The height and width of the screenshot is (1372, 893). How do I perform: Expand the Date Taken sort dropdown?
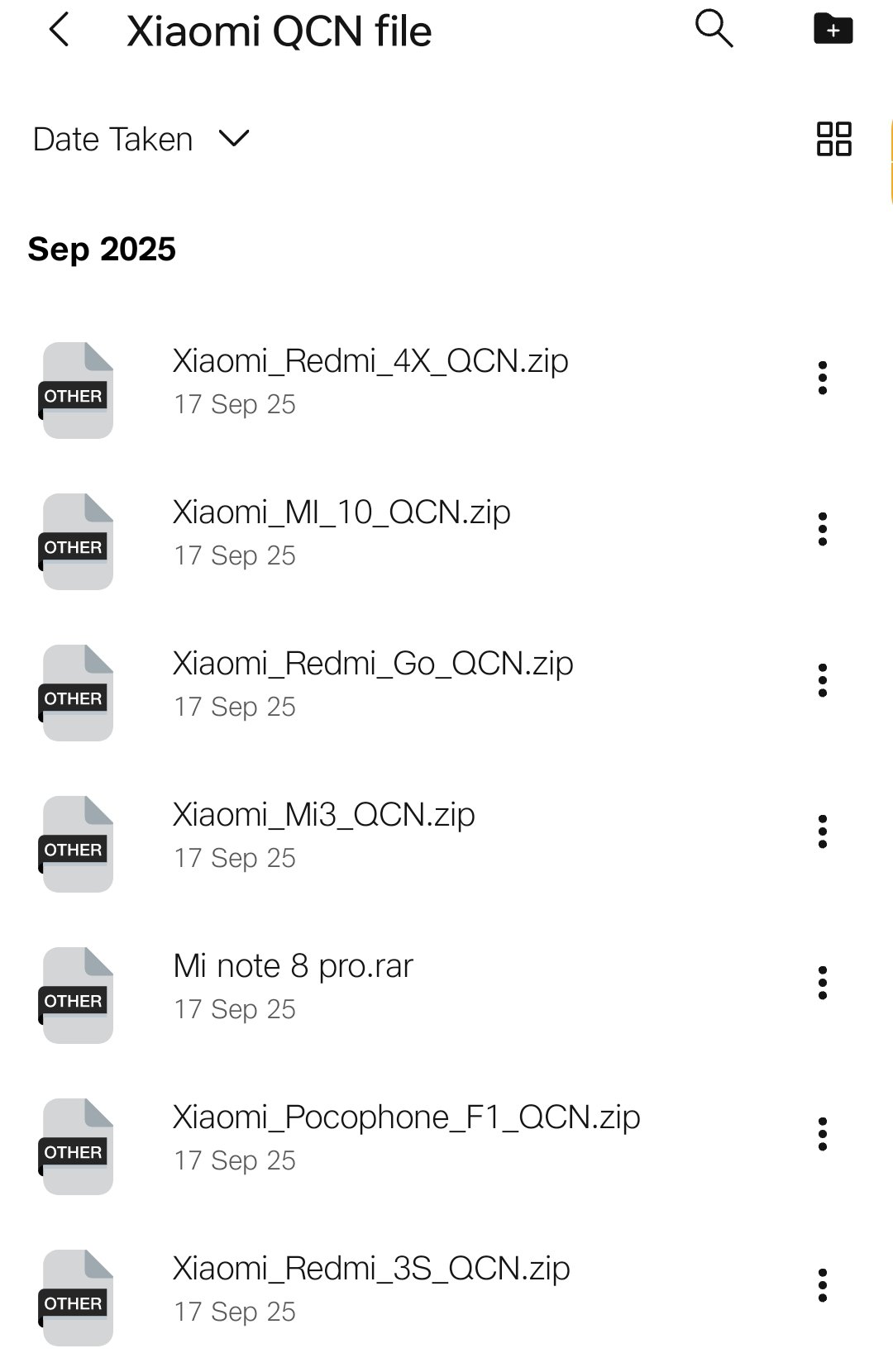141,139
